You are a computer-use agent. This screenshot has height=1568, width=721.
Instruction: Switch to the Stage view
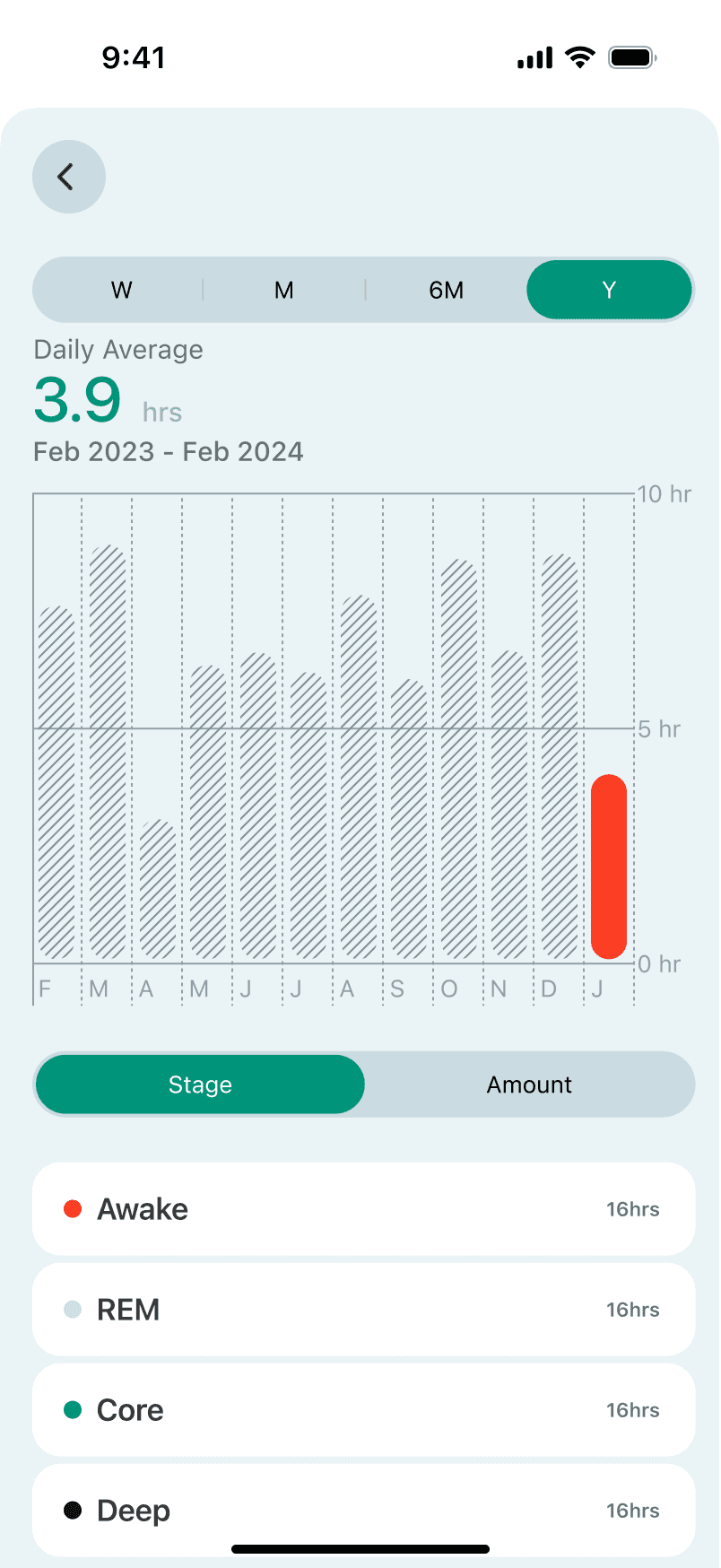pyautogui.click(x=200, y=1085)
